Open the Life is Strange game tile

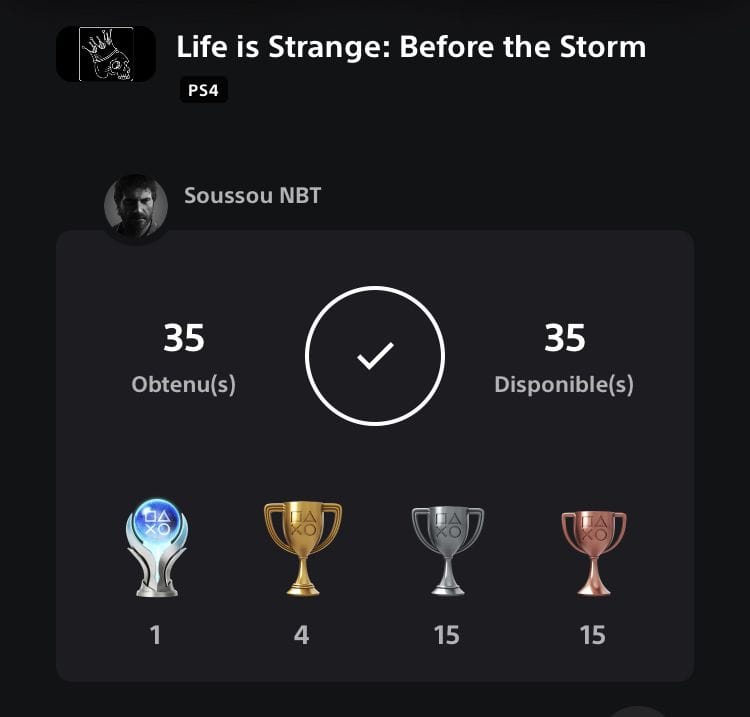[x=106, y=54]
